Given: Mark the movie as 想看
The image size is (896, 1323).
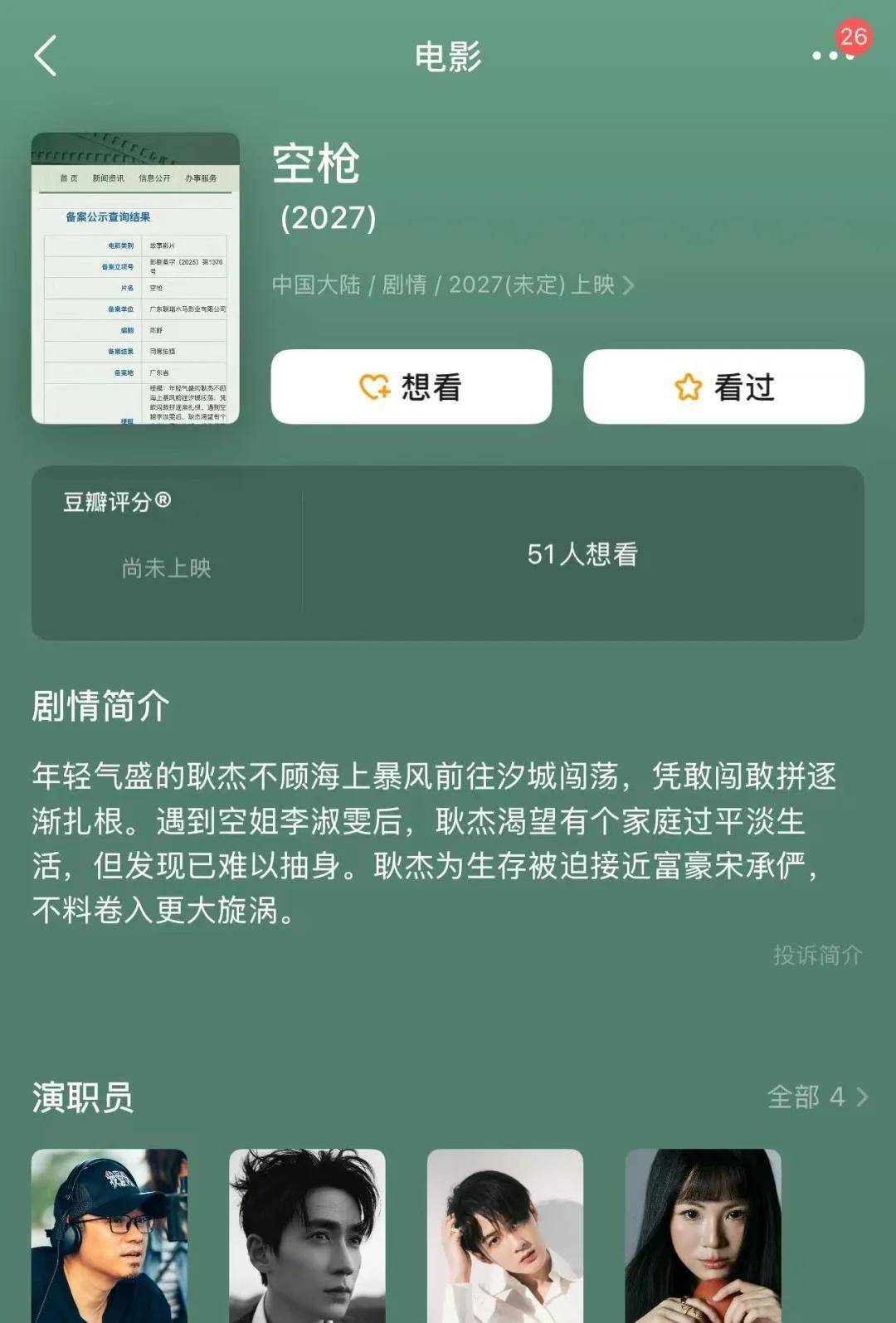Looking at the screenshot, I should pyautogui.click(x=411, y=387).
